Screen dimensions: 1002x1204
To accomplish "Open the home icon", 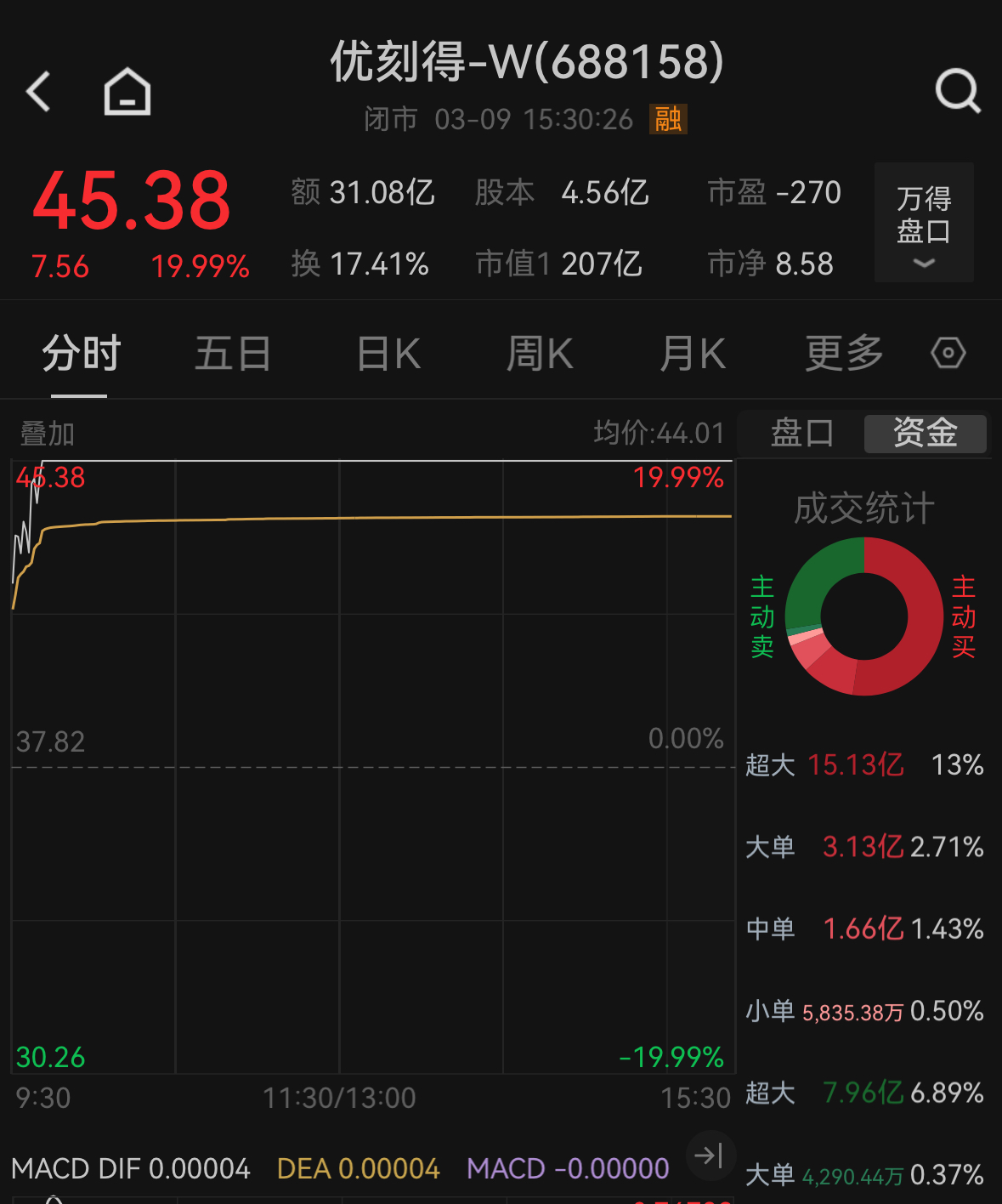I will pos(127,92).
